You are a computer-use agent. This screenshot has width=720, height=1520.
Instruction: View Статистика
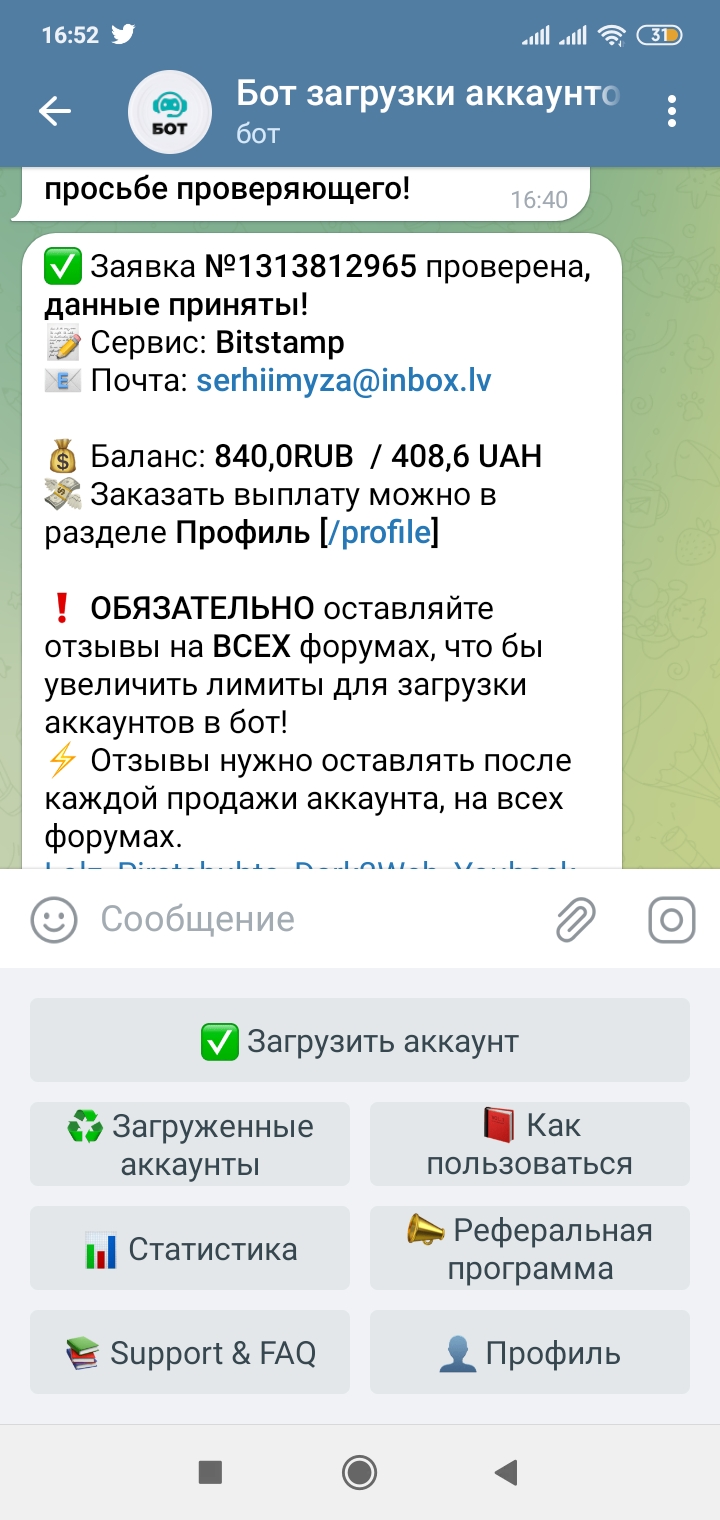(190, 1249)
